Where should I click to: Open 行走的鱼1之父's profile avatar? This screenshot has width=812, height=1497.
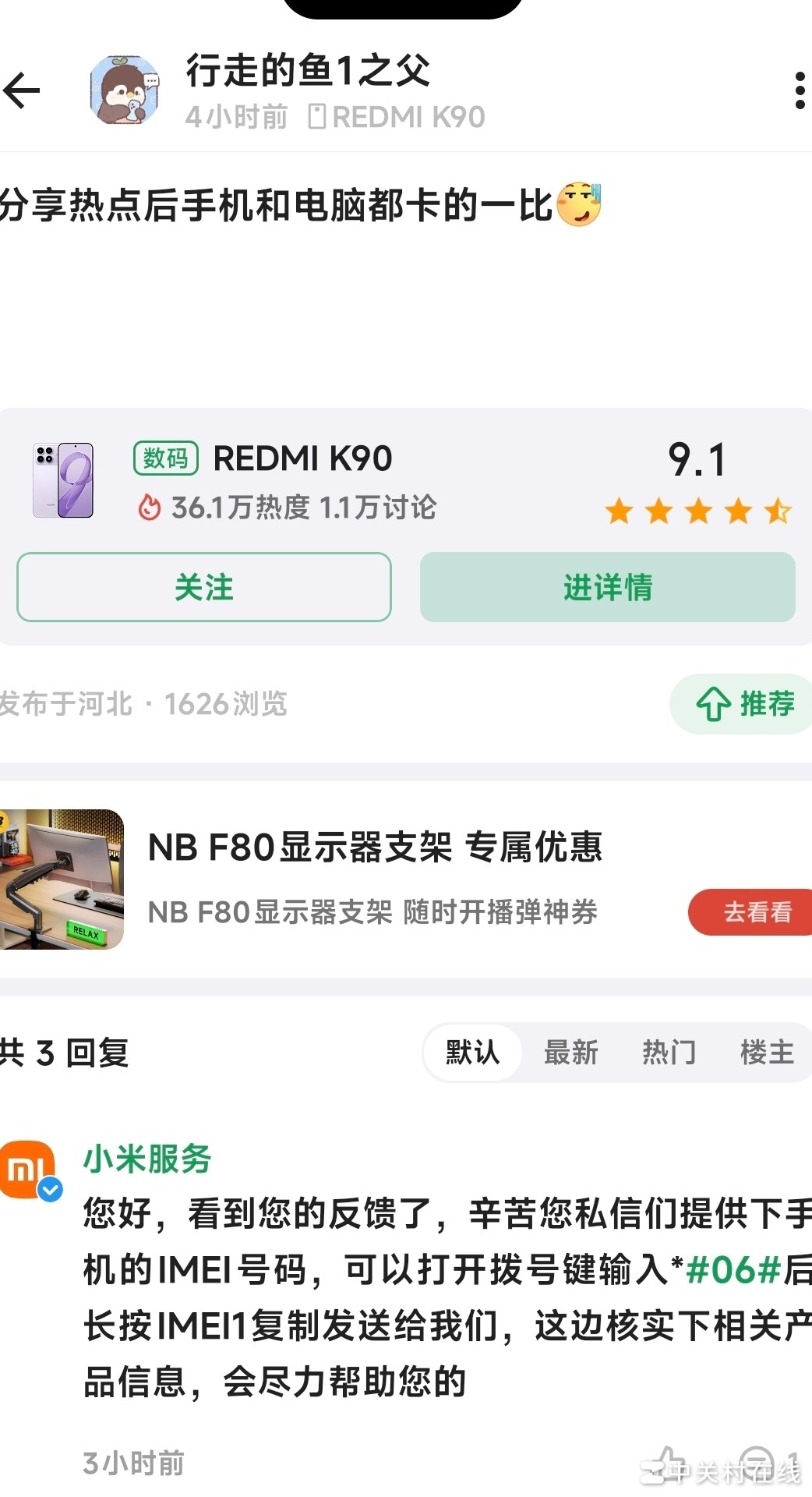coord(125,90)
